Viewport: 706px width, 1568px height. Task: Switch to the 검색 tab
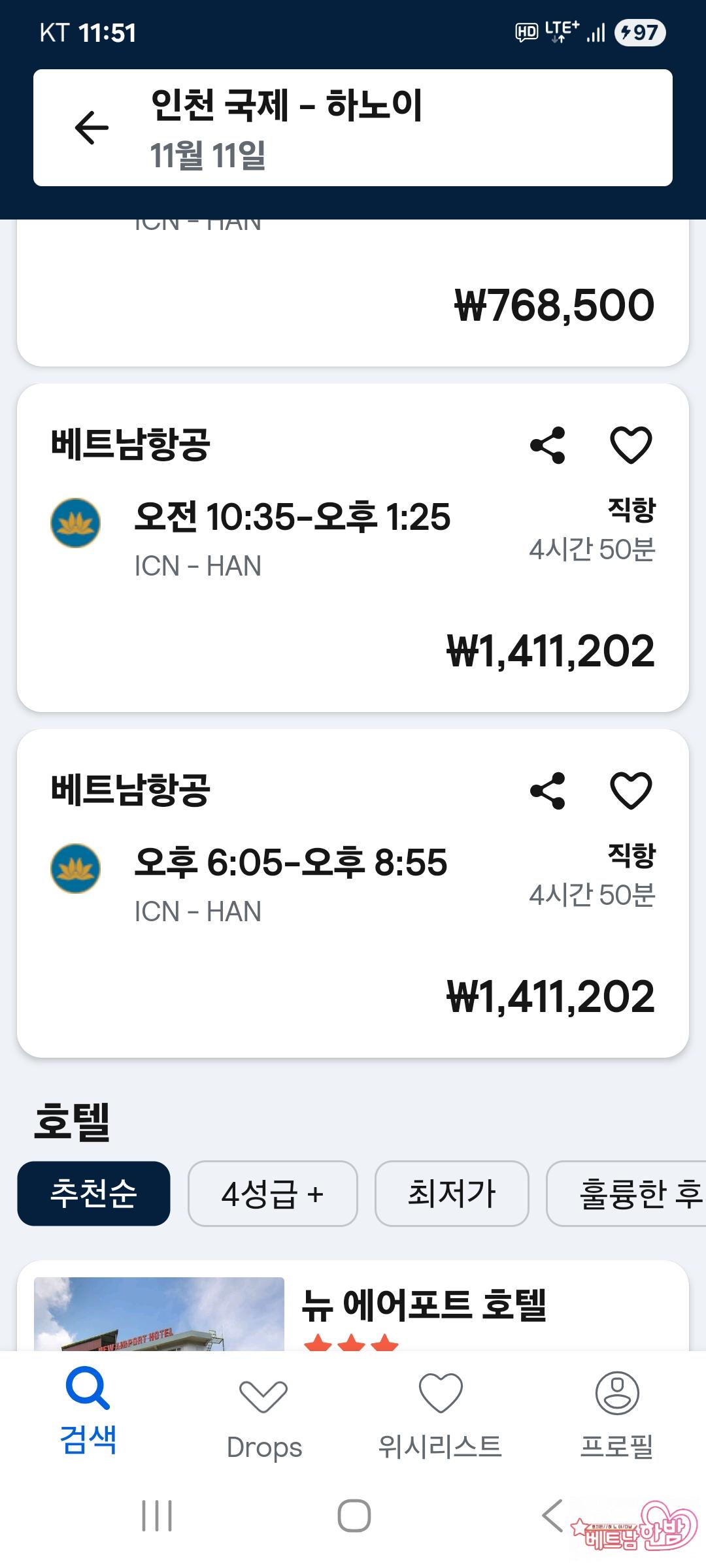tap(88, 1411)
